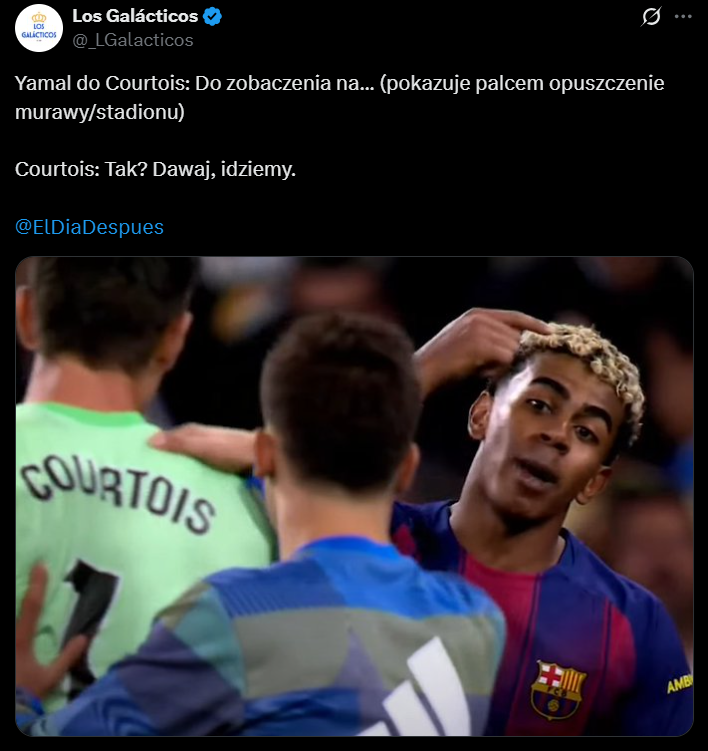Open the post's overflow menu
Viewport: 708px width, 751px height.
(683, 17)
